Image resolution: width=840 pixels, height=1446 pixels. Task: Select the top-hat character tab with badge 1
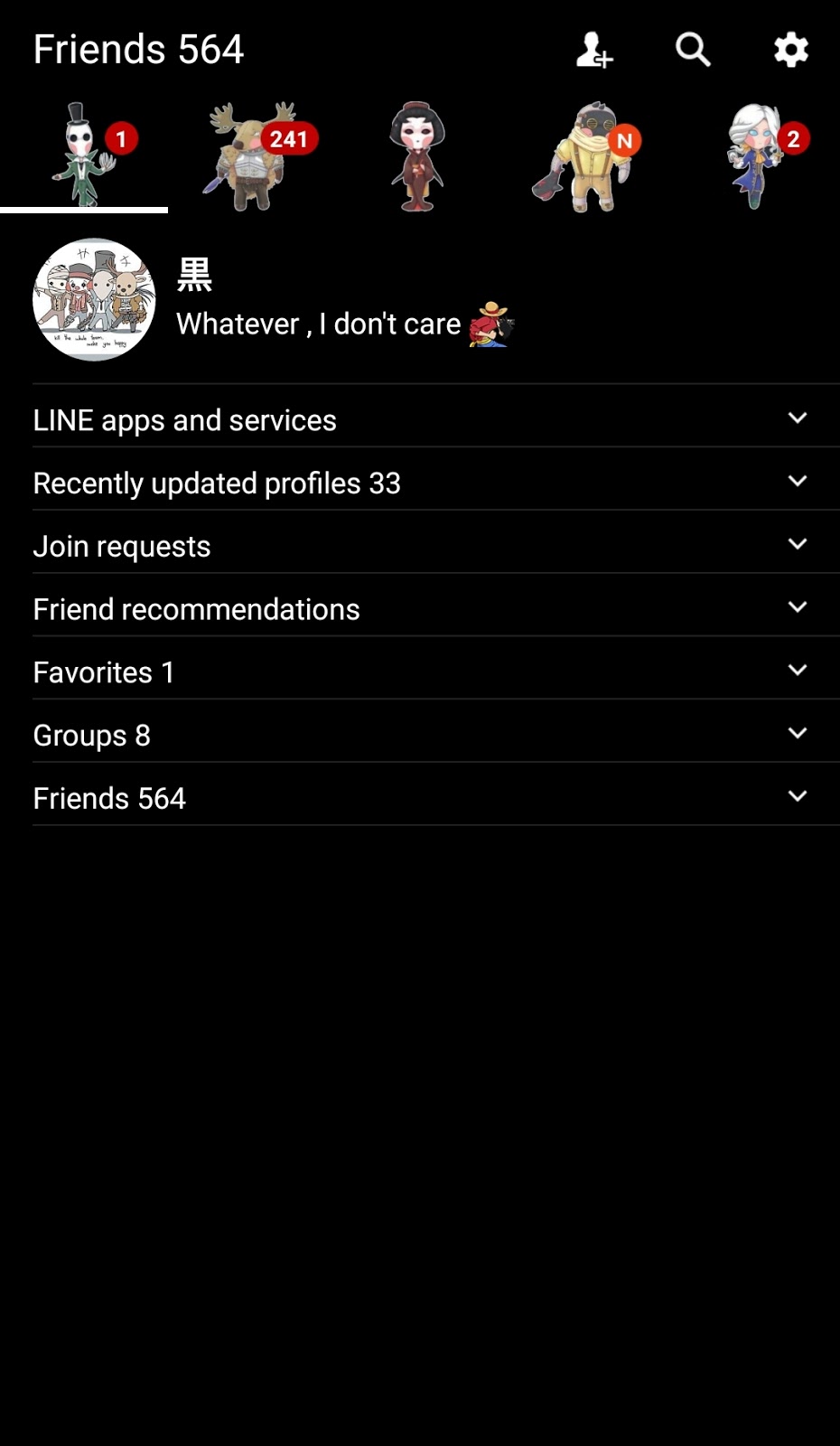(84, 155)
